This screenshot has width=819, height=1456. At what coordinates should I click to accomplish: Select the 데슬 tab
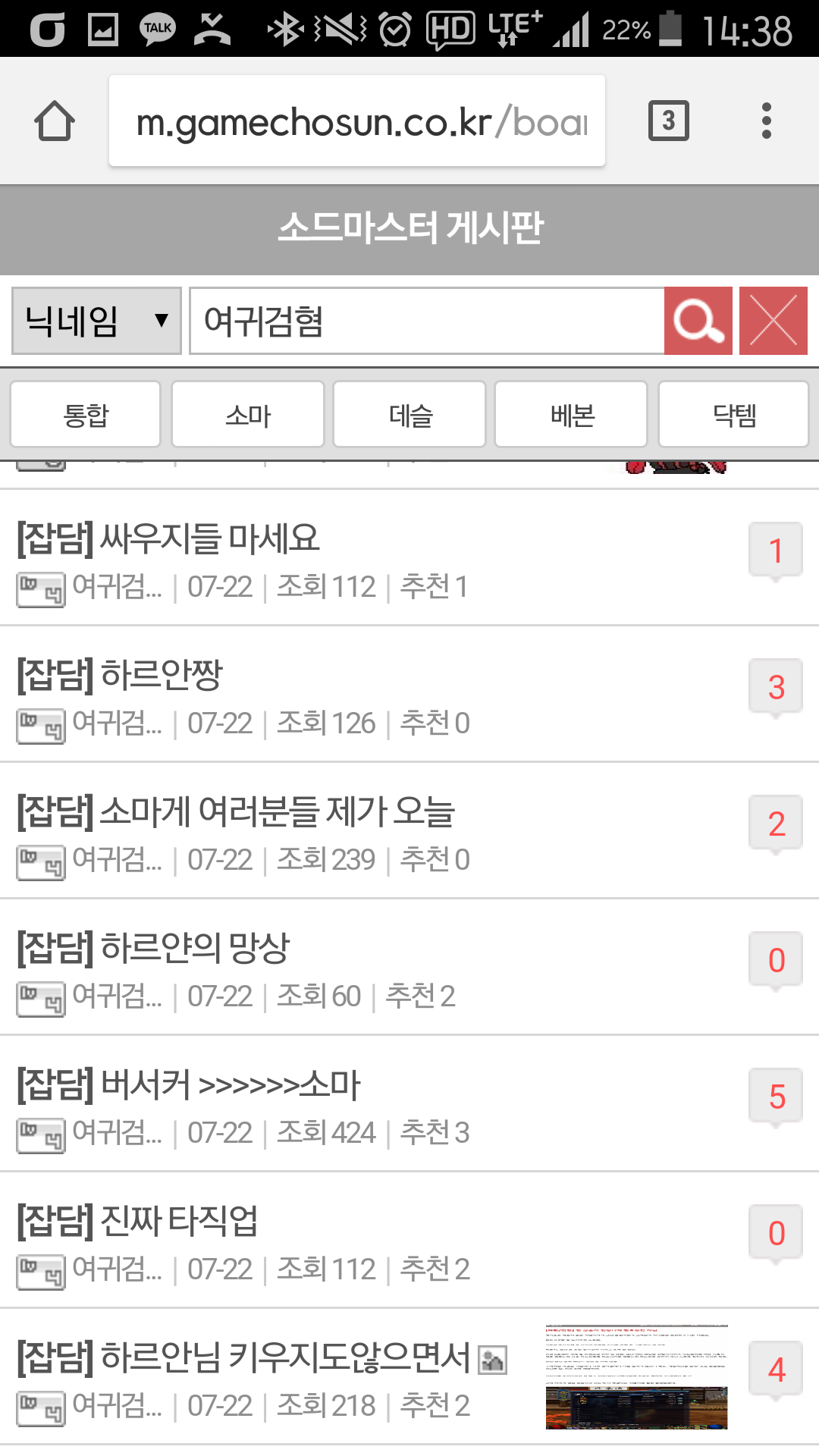point(409,415)
